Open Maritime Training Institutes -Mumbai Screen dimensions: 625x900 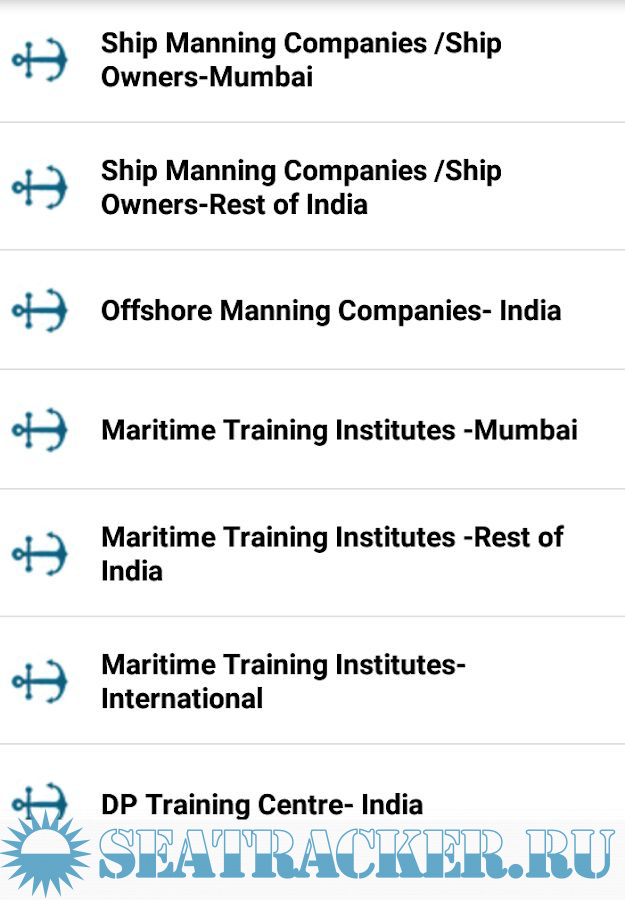pos(339,430)
